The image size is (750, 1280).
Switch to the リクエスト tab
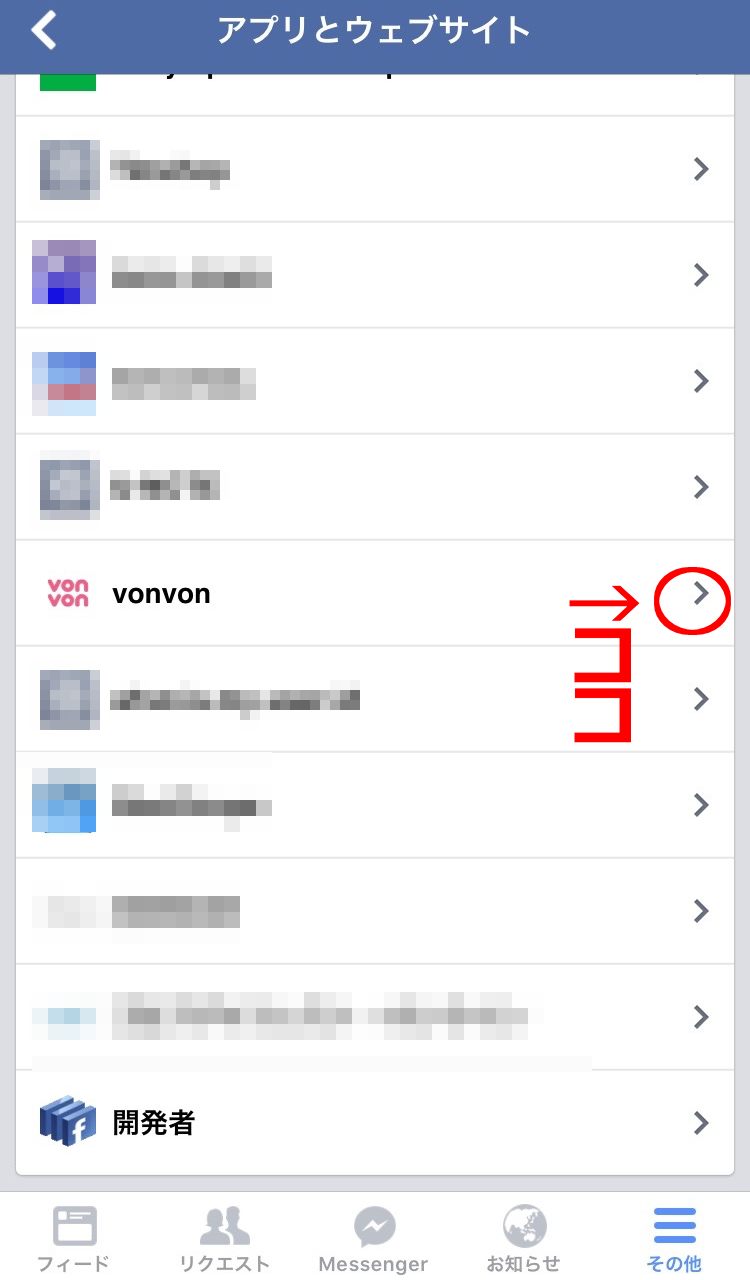225,1238
